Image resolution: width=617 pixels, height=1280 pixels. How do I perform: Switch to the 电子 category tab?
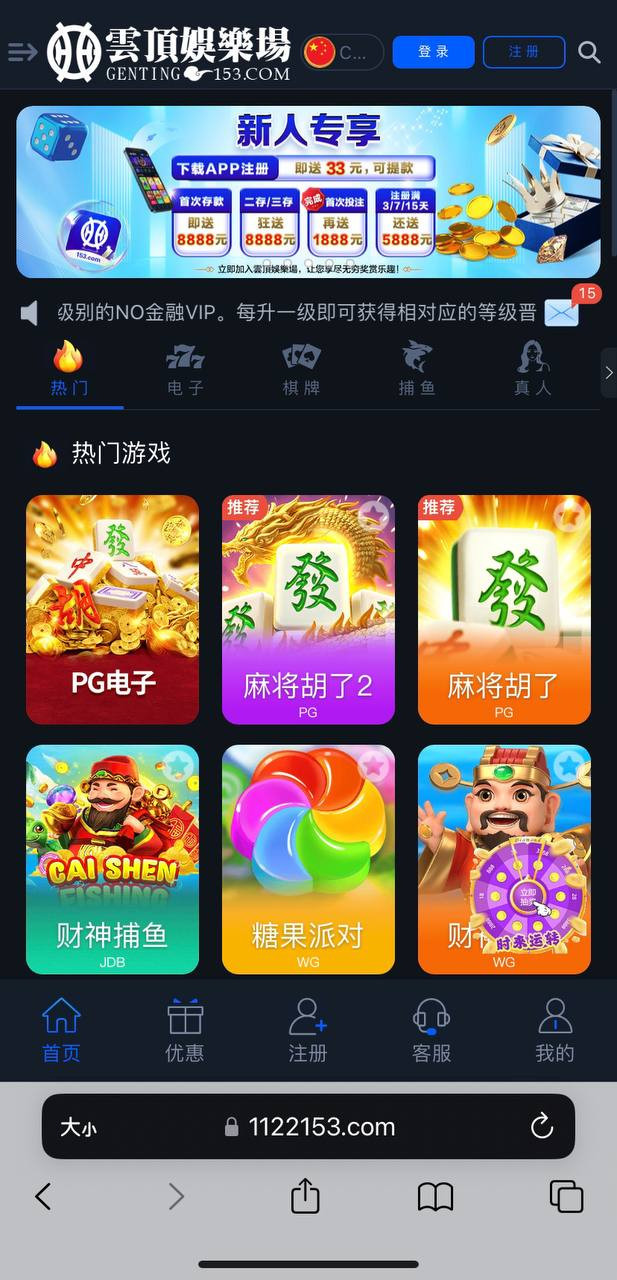pyautogui.click(x=185, y=369)
